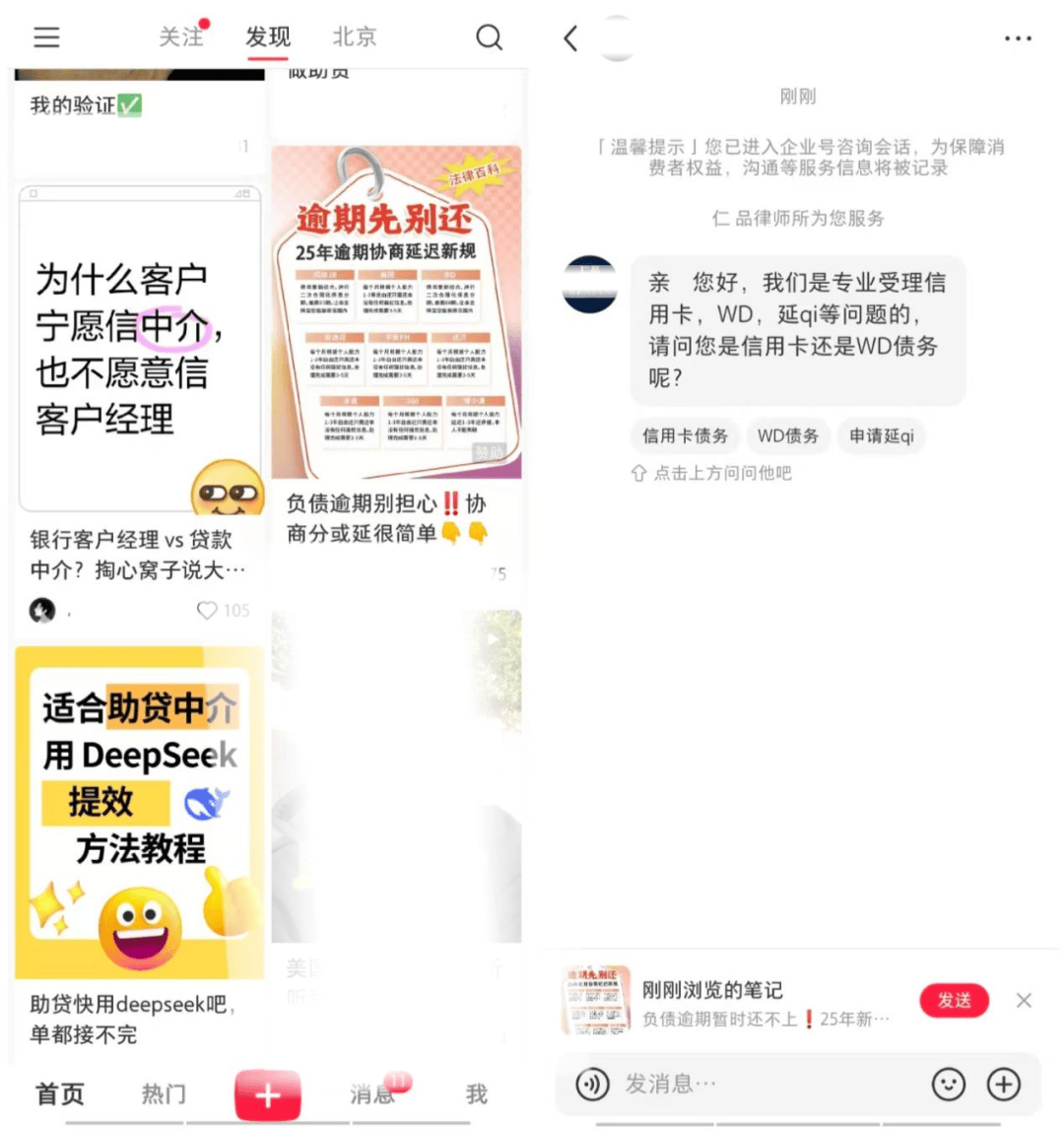Open search from the magnifier icon
Screen dimensions: 1064x1132
489,37
